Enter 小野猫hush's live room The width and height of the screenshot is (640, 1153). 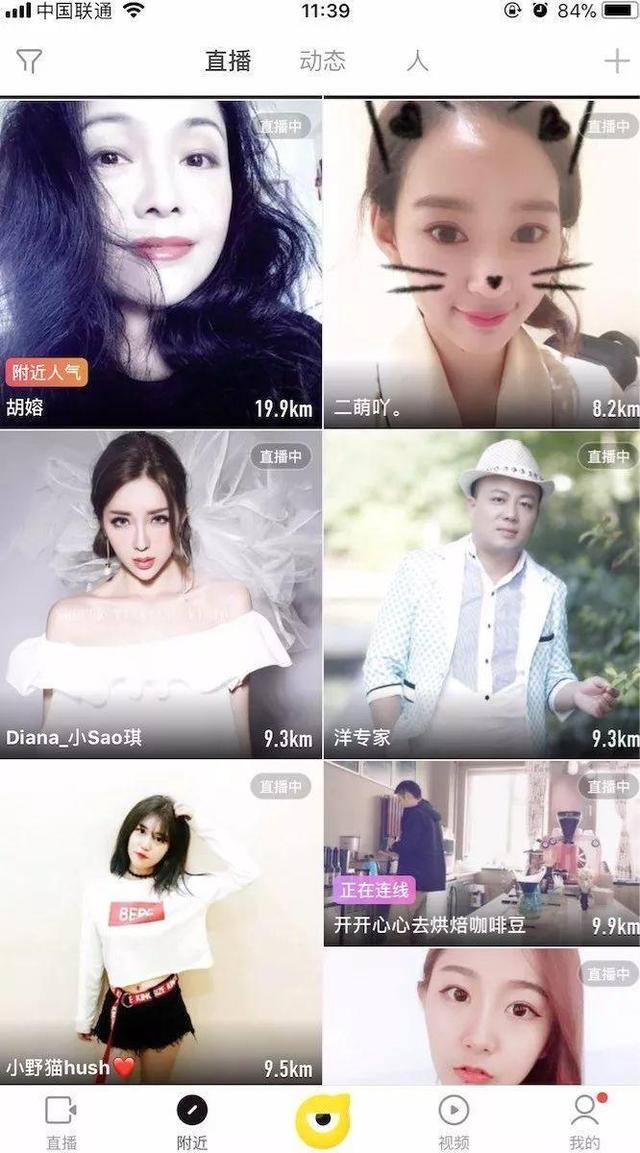tap(160, 923)
